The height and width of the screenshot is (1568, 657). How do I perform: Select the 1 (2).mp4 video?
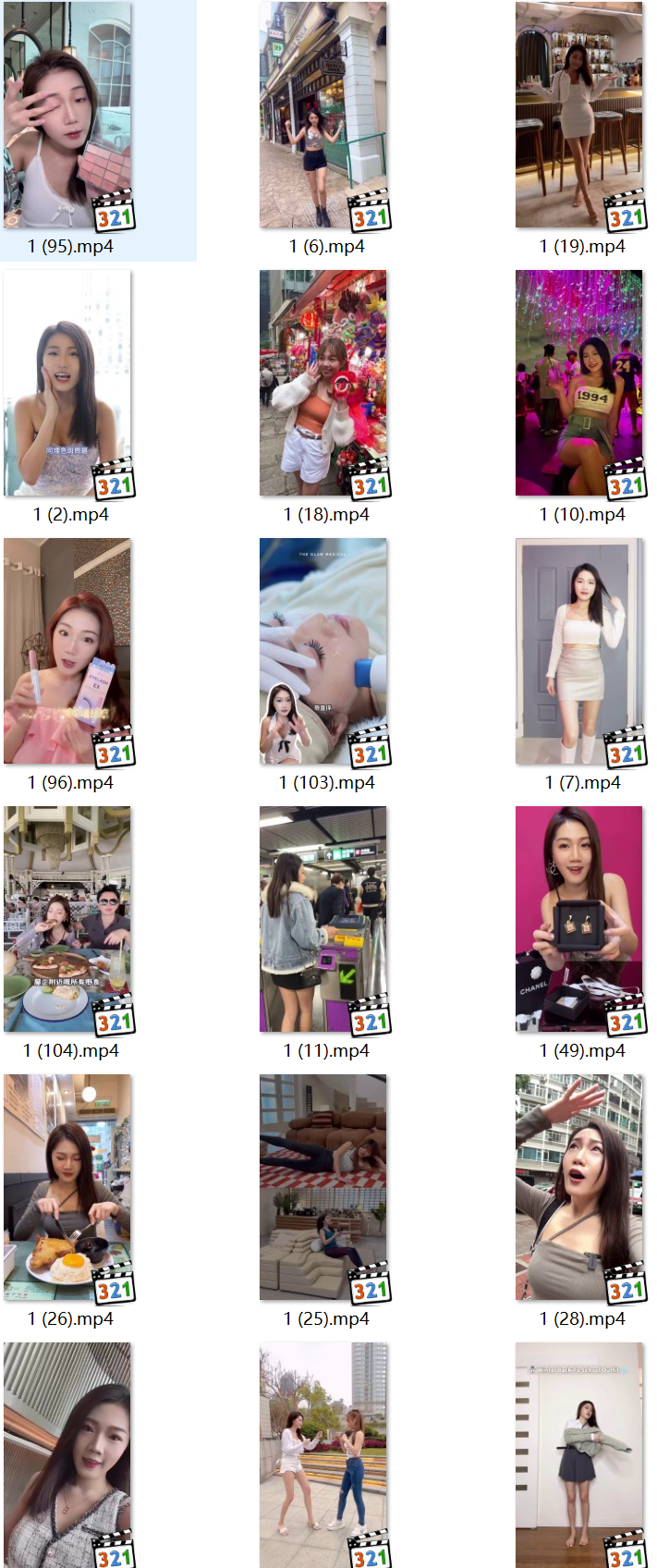67,384
